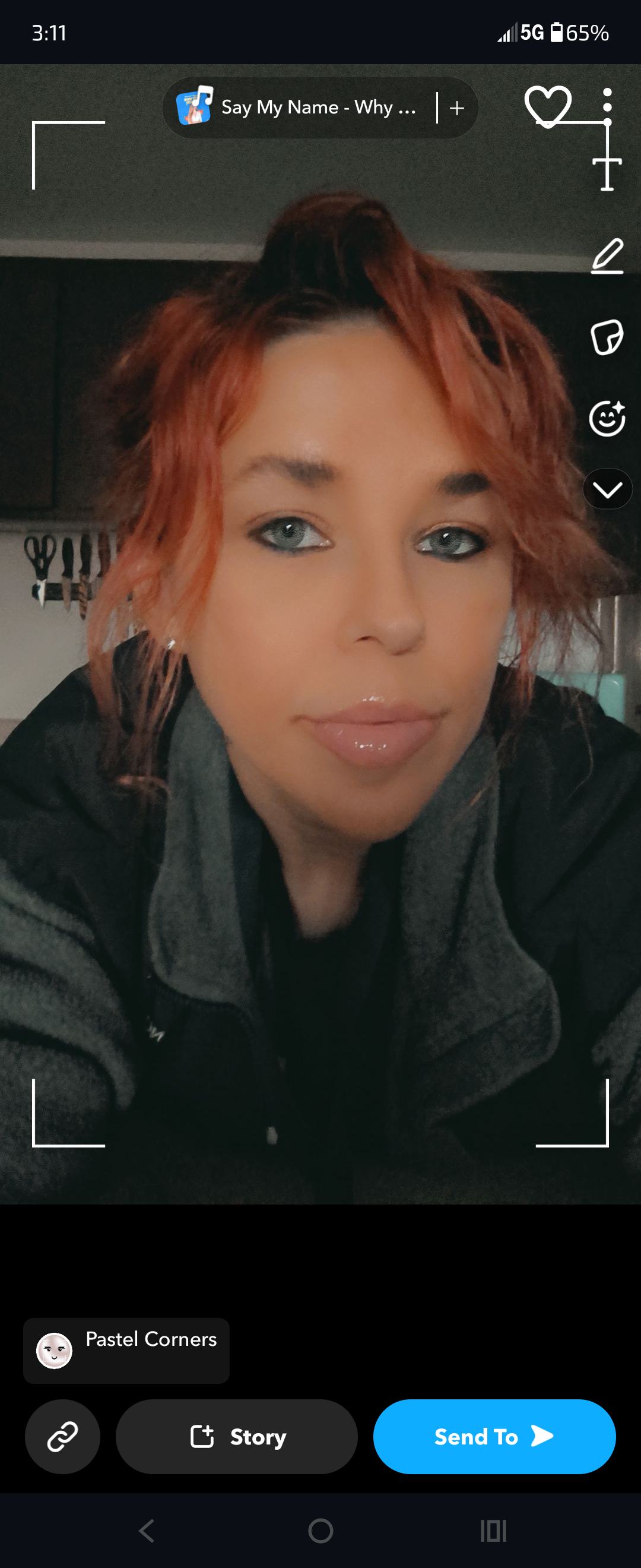Tap the plus next to the song title
Image resolution: width=641 pixels, height=1568 pixels.
(458, 108)
